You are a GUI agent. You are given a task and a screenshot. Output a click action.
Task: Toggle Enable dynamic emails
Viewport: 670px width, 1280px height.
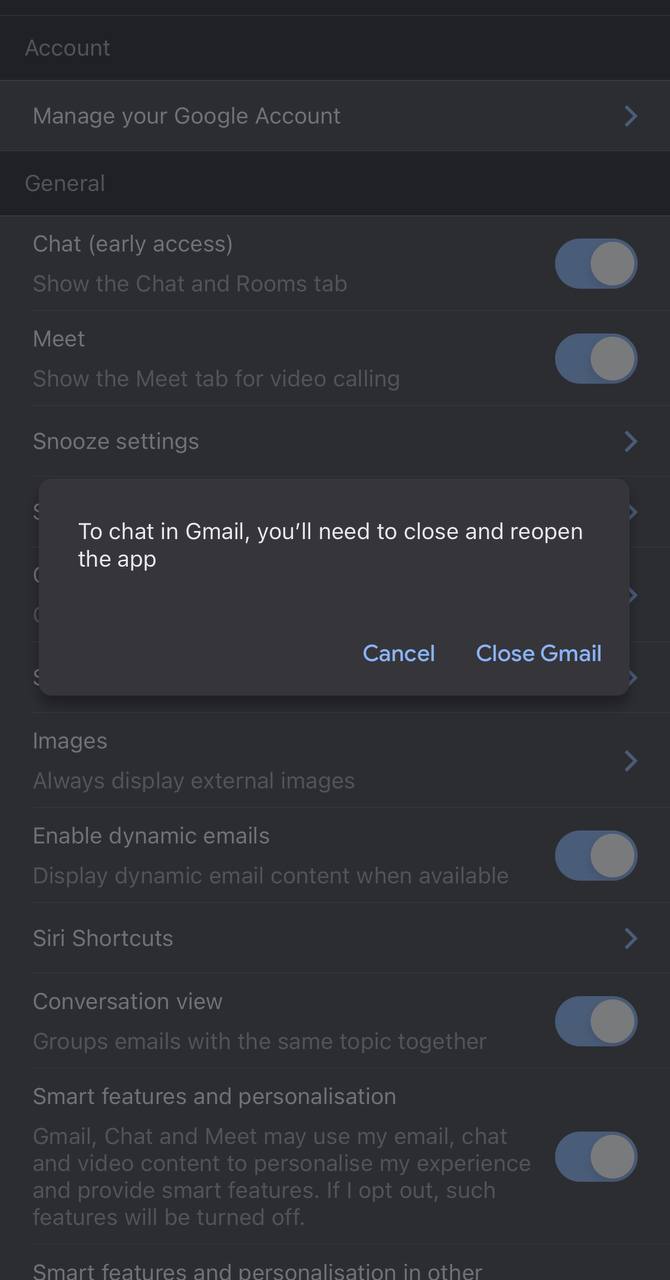pos(596,856)
